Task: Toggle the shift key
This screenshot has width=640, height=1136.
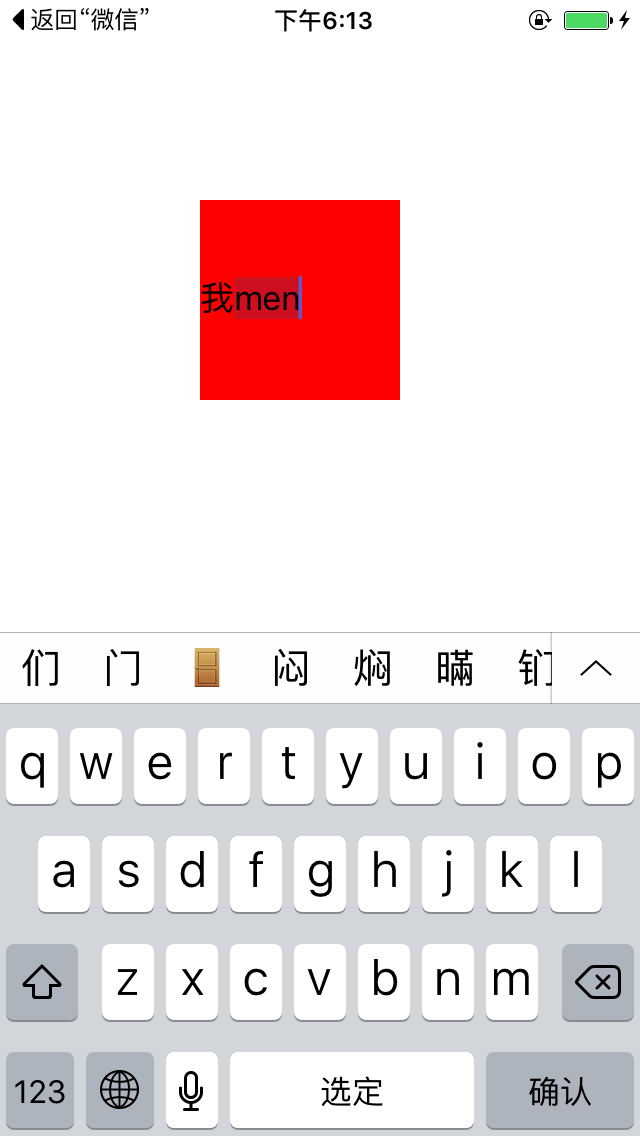Action: (42, 982)
